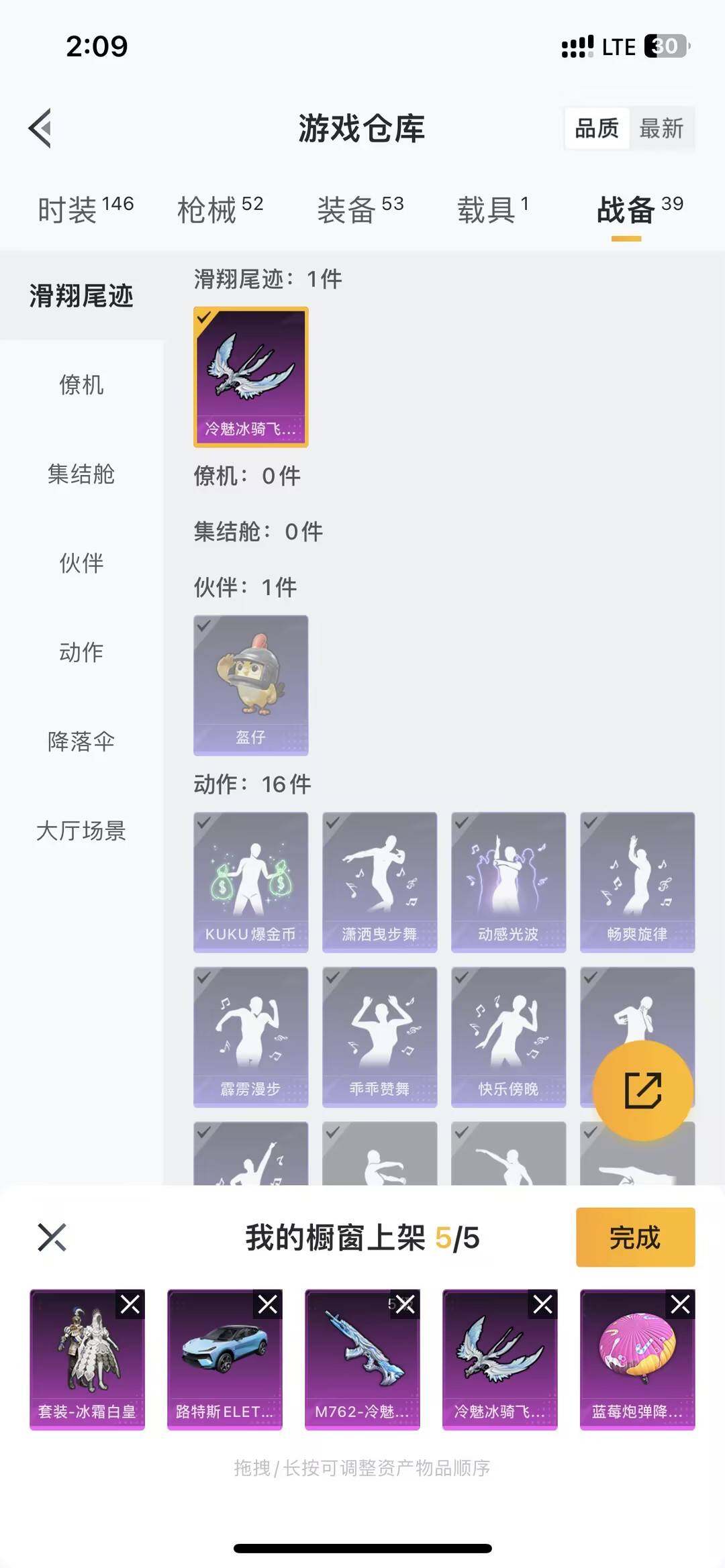Switch to the 枪械 tab
Screen dimensions: 725x1568
tap(220, 209)
